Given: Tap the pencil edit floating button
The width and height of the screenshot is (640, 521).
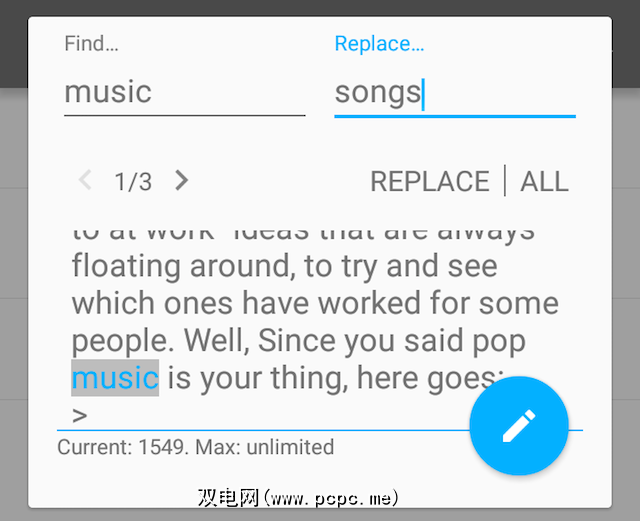Looking at the screenshot, I should pyautogui.click(x=518, y=426).
